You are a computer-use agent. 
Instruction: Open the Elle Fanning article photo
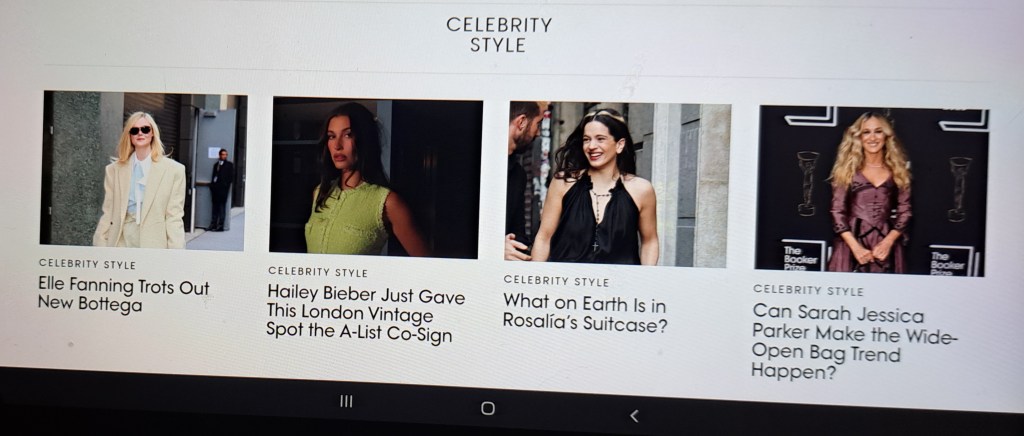tap(143, 170)
